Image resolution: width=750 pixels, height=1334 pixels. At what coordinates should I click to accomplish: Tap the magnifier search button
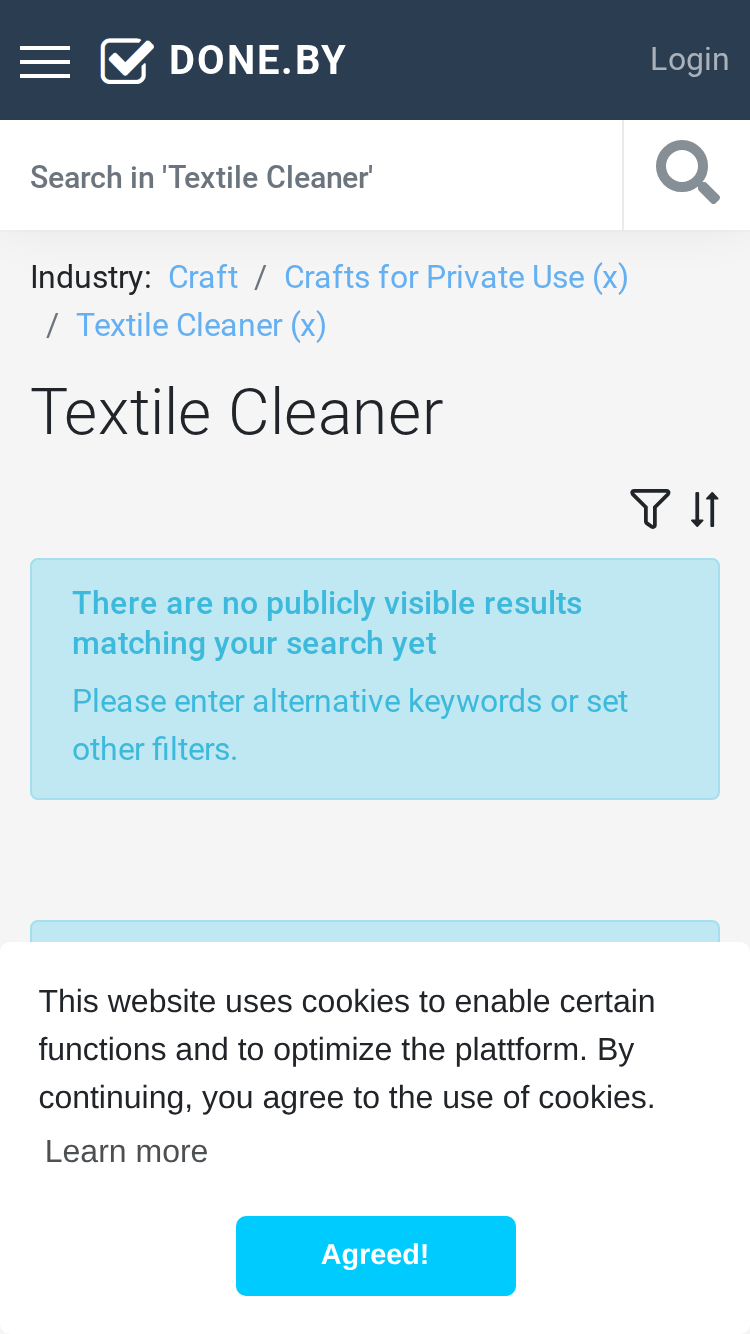click(x=687, y=174)
